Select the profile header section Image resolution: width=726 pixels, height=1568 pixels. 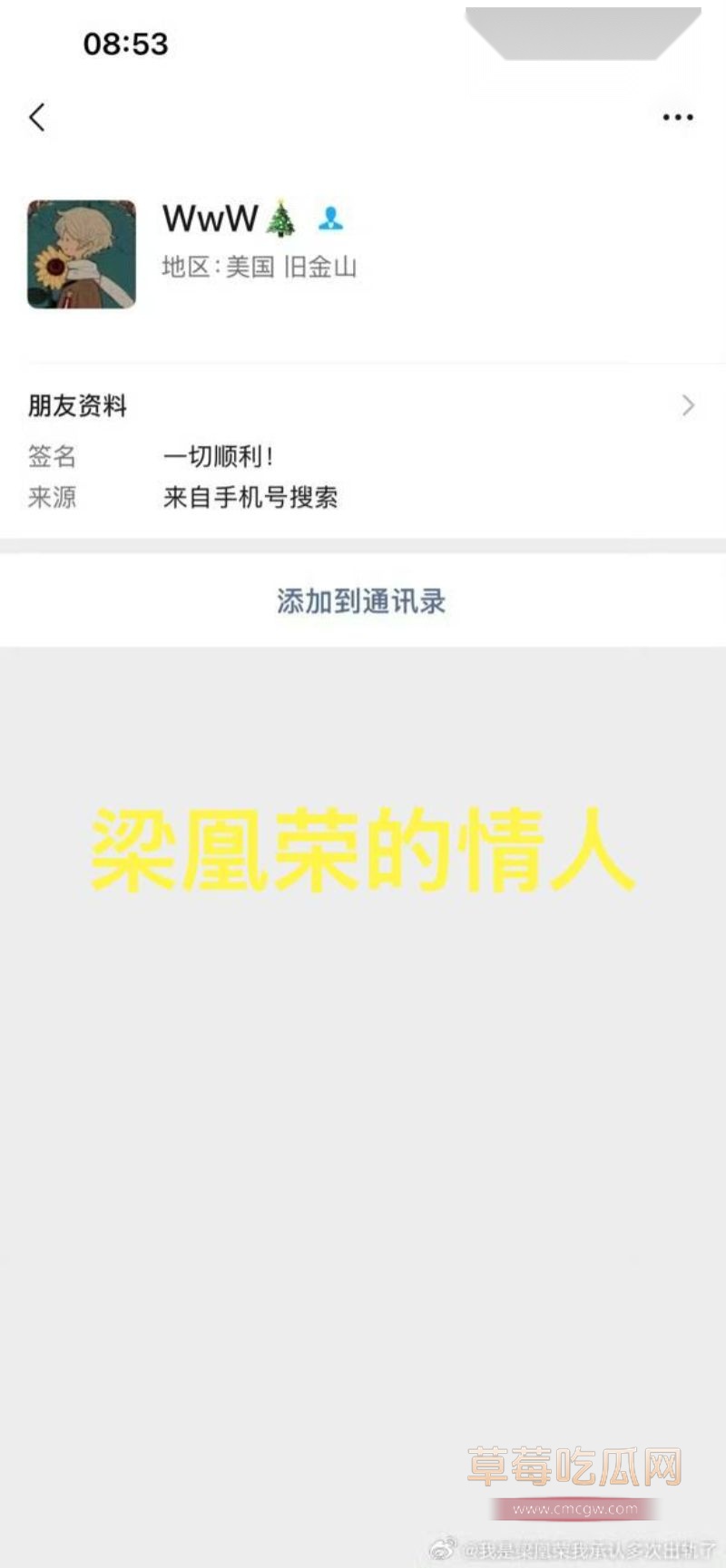point(363,254)
